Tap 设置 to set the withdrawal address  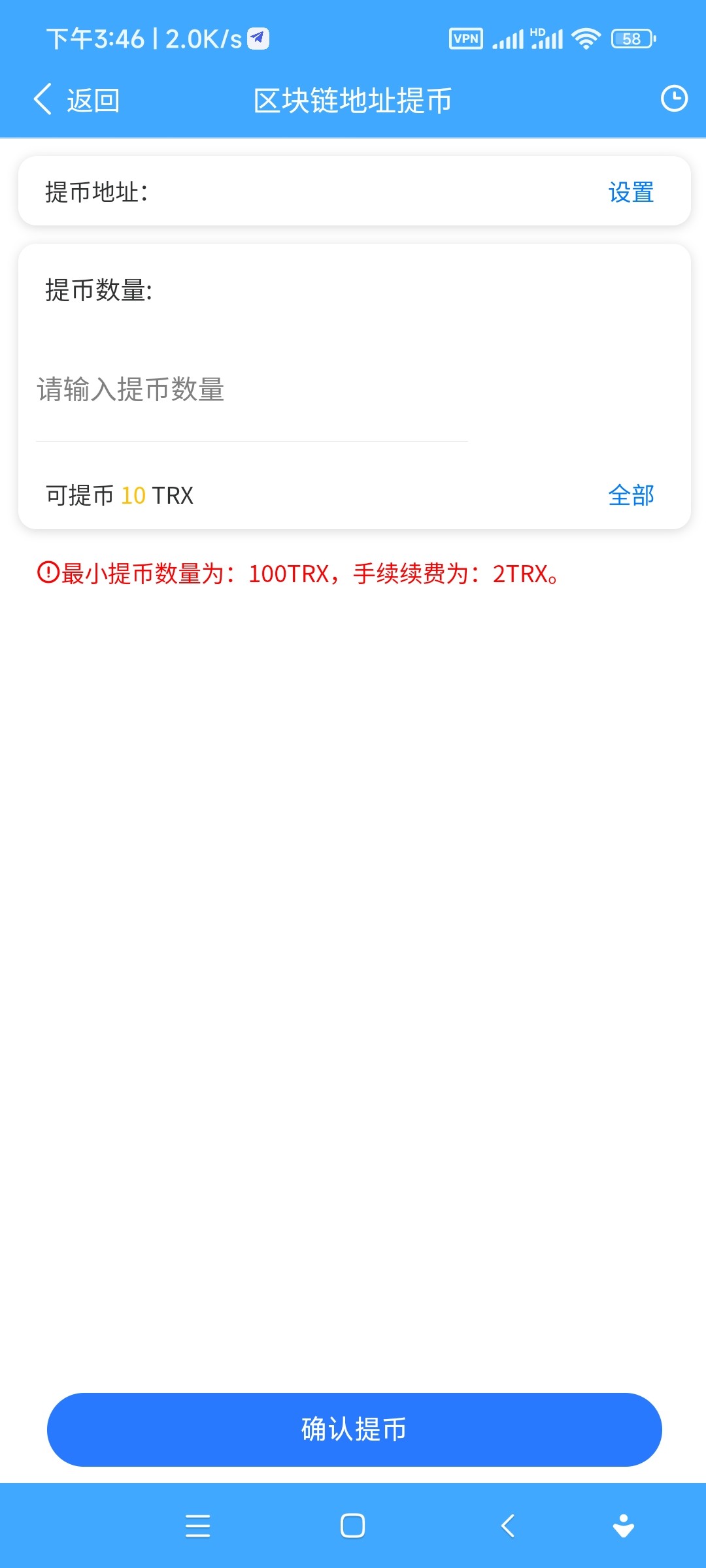tap(631, 192)
